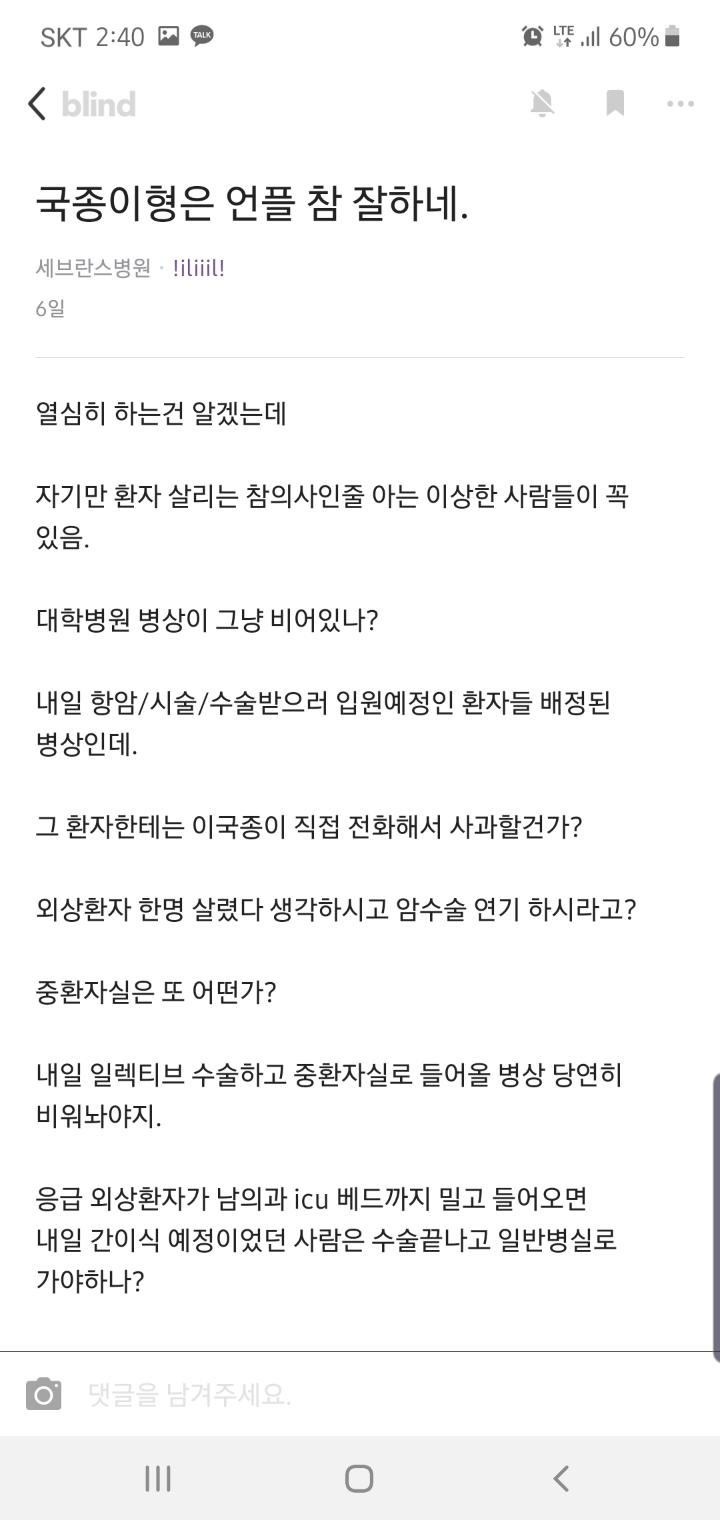Open the three-dot overflow menu

point(680,104)
